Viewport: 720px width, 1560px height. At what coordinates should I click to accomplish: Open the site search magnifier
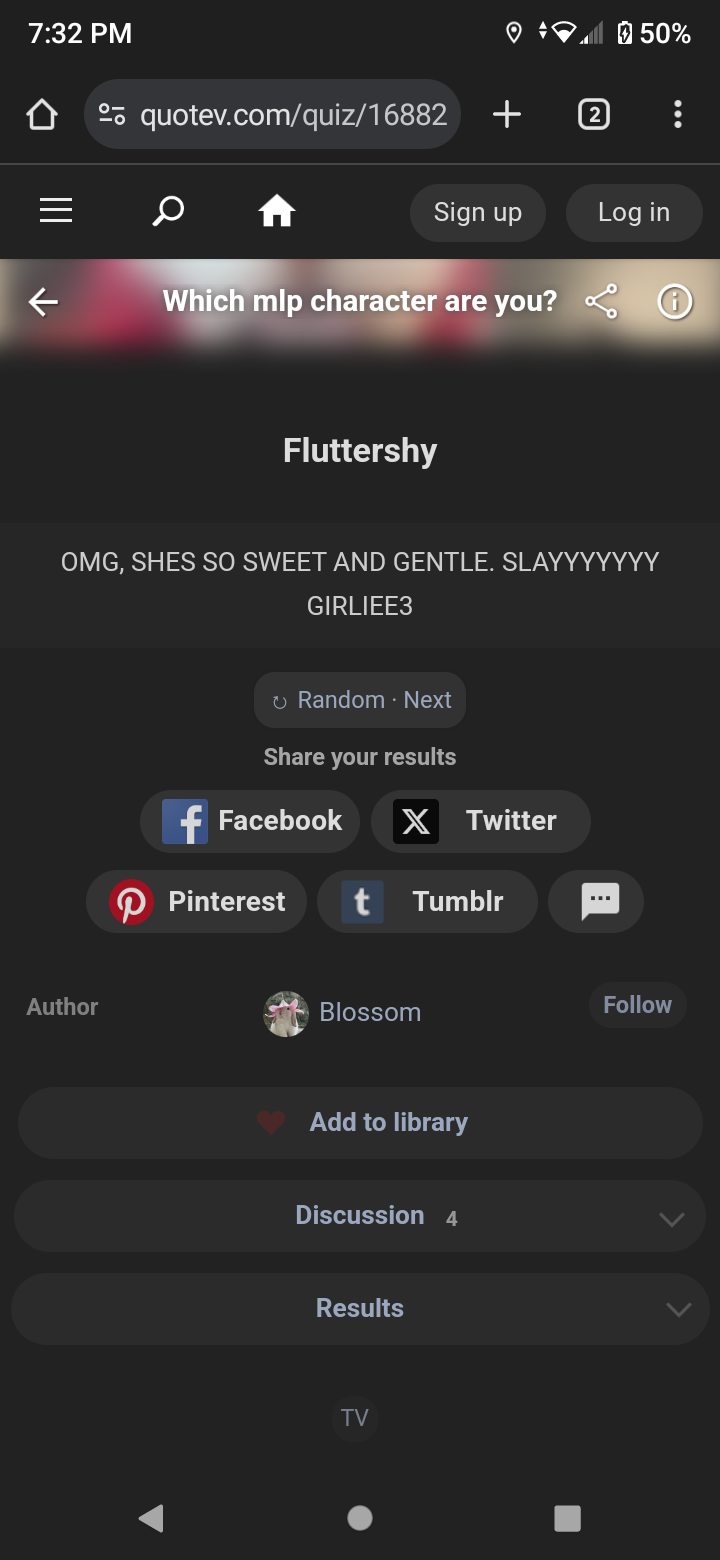pos(167,211)
